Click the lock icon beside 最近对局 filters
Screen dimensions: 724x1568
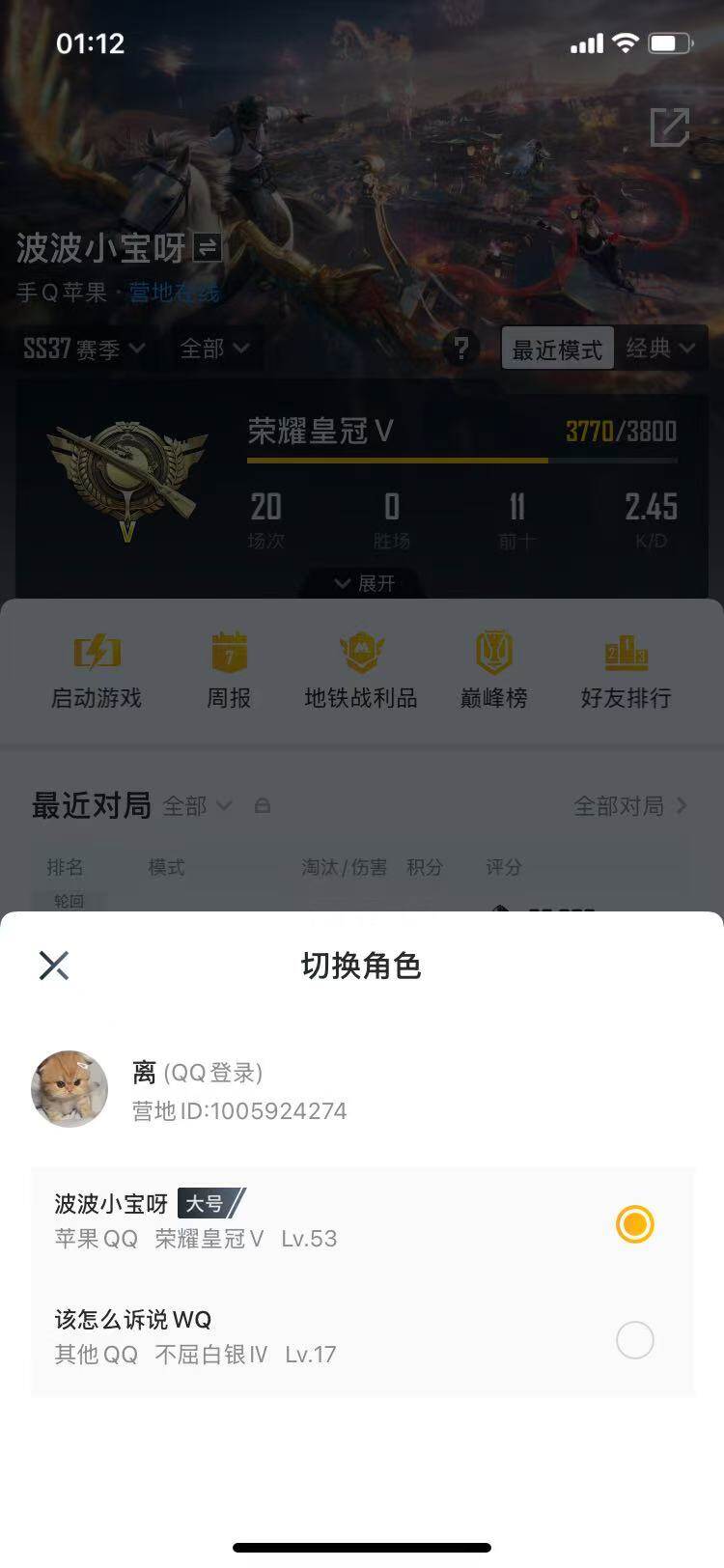[x=263, y=805]
